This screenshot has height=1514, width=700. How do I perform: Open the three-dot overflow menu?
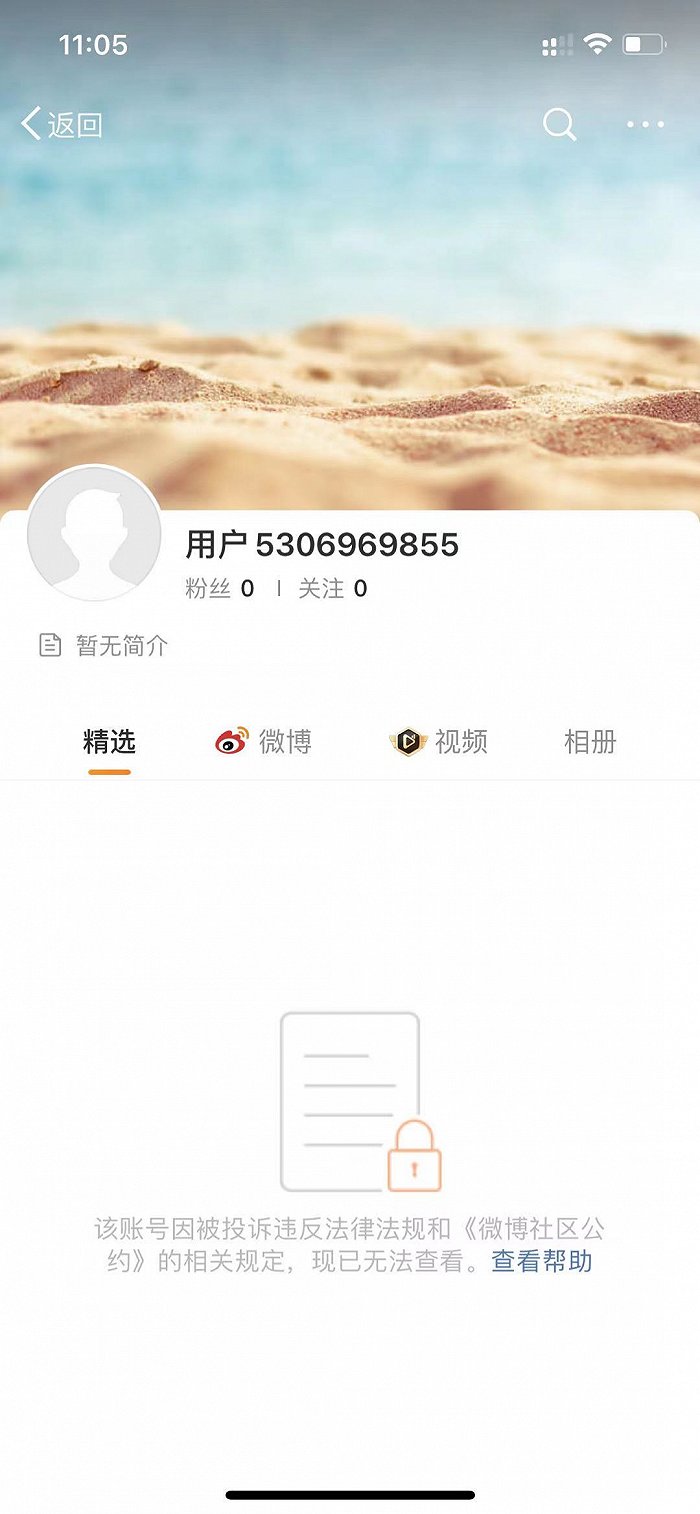click(x=645, y=125)
